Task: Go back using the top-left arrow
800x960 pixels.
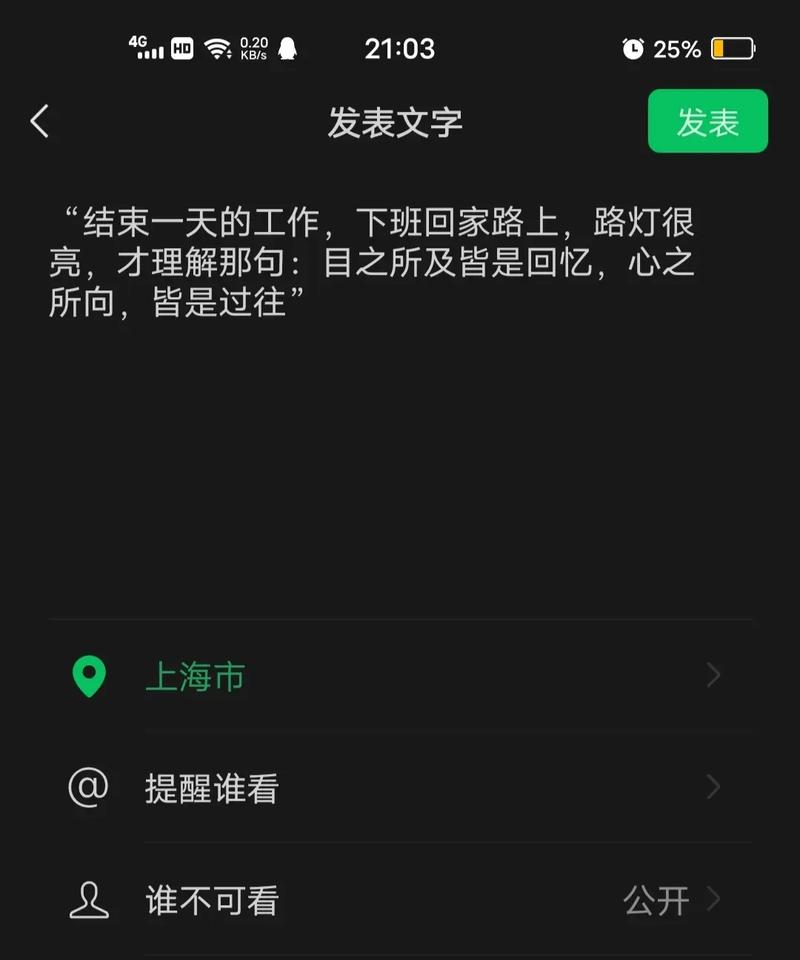Action: (x=40, y=122)
